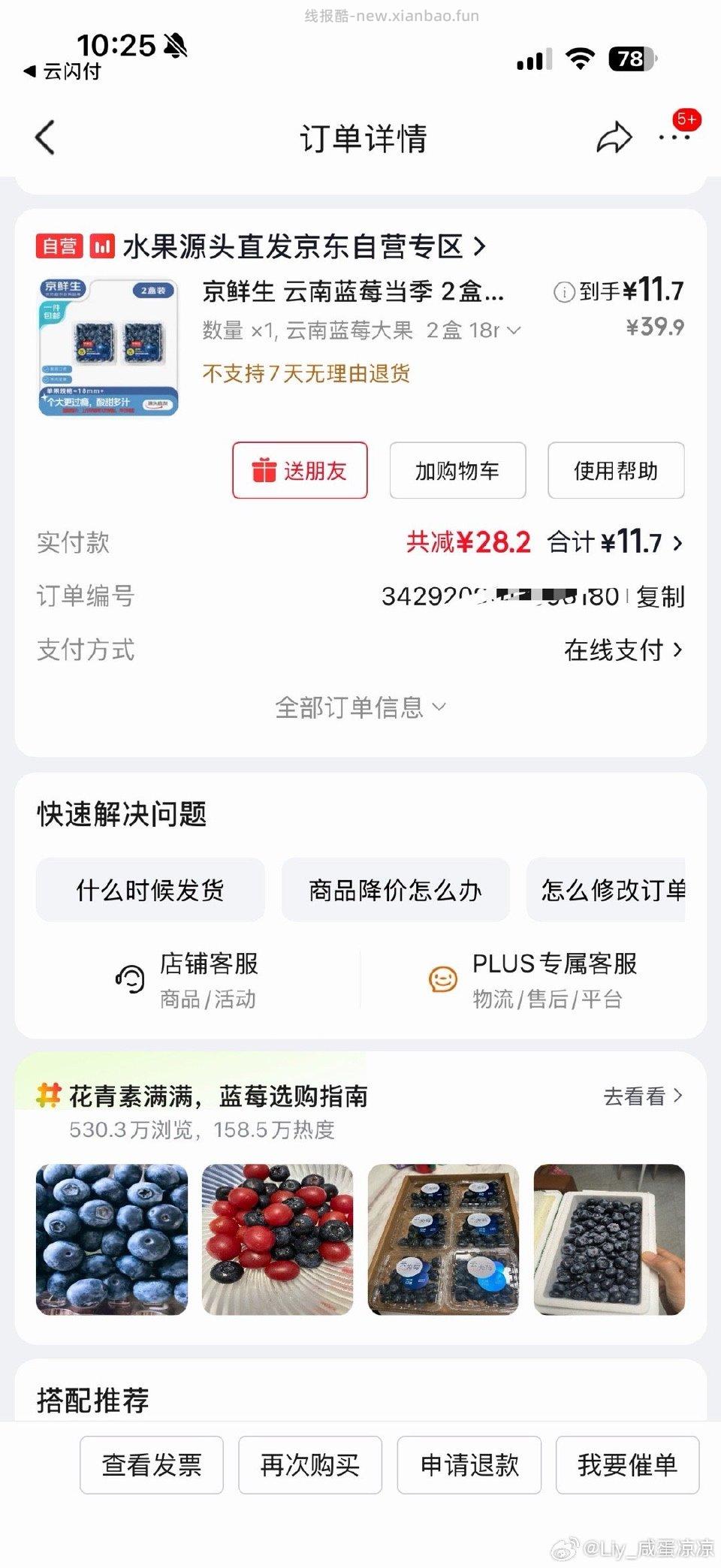Tap the back arrow on the order details page
This screenshot has width=721, height=1568.
[x=45, y=138]
